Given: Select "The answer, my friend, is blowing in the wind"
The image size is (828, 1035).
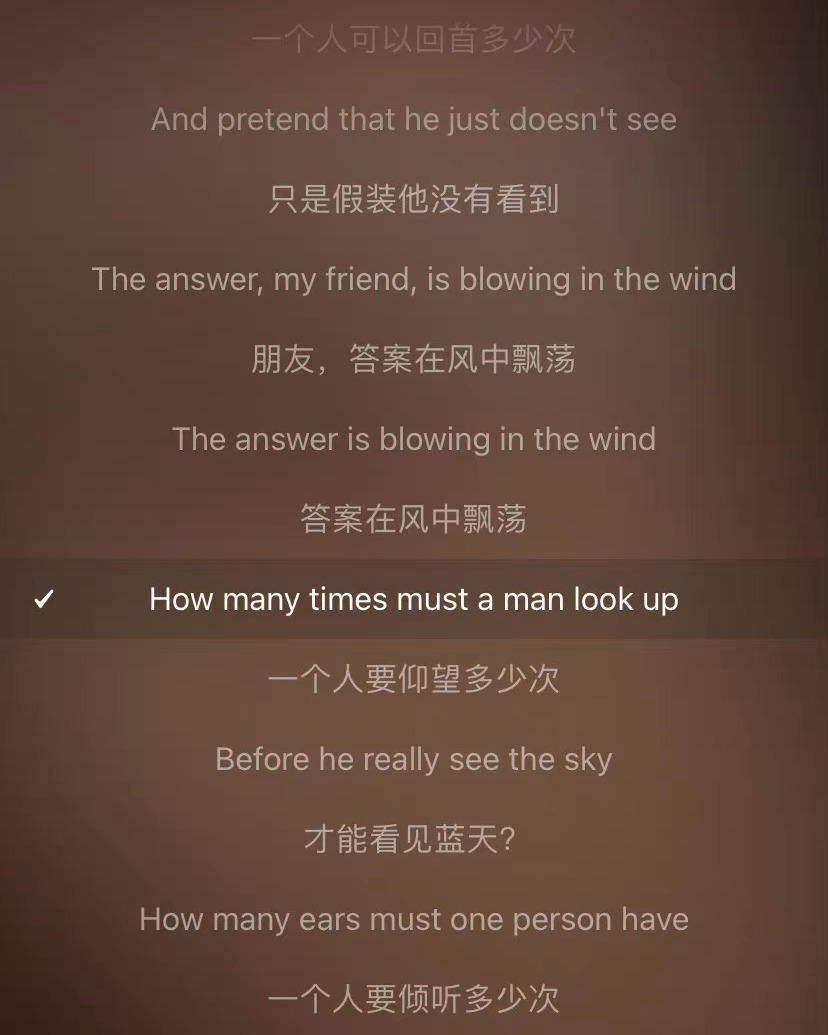Looking at the screenshot, I should [x=414, y=279].
